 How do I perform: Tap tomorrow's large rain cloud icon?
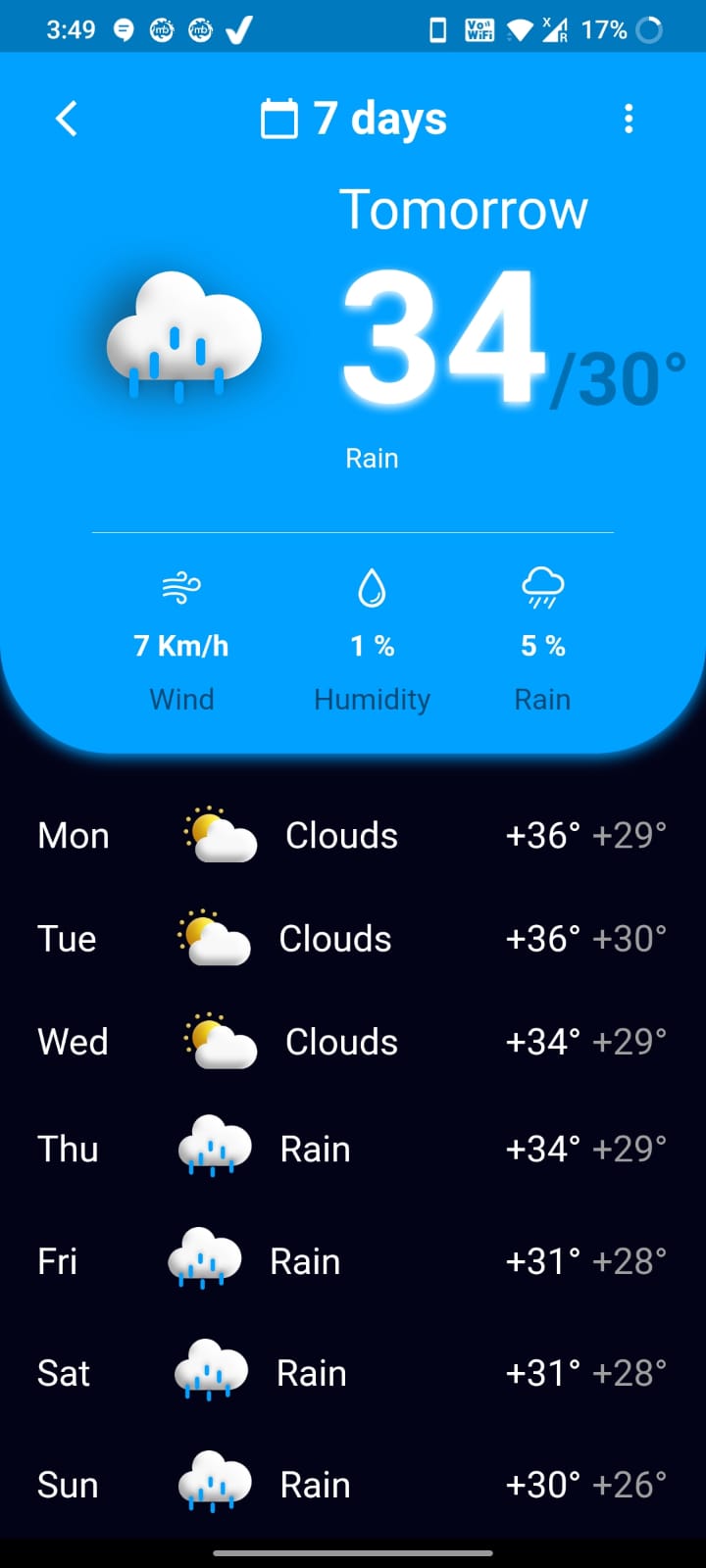pyautogui.click(x=181, y=338)
